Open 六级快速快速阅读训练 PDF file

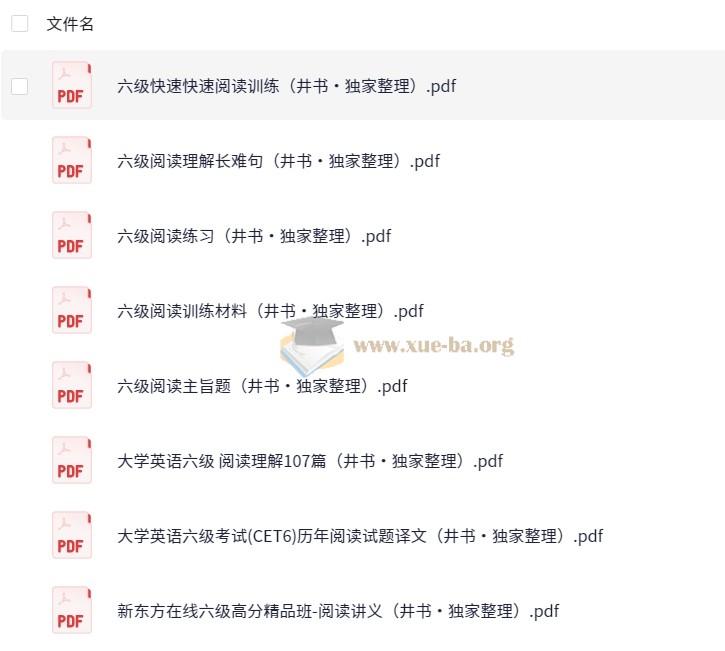click(x=286, y=86)
